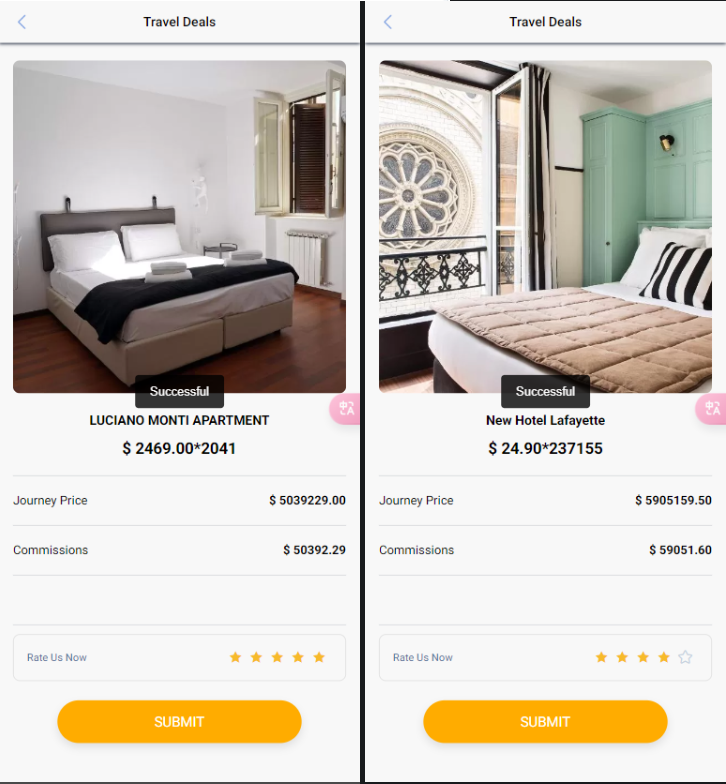The image size is (726, 784).
Task: Go back from the Luciano Monti Apartment deal
Action: 22,22
